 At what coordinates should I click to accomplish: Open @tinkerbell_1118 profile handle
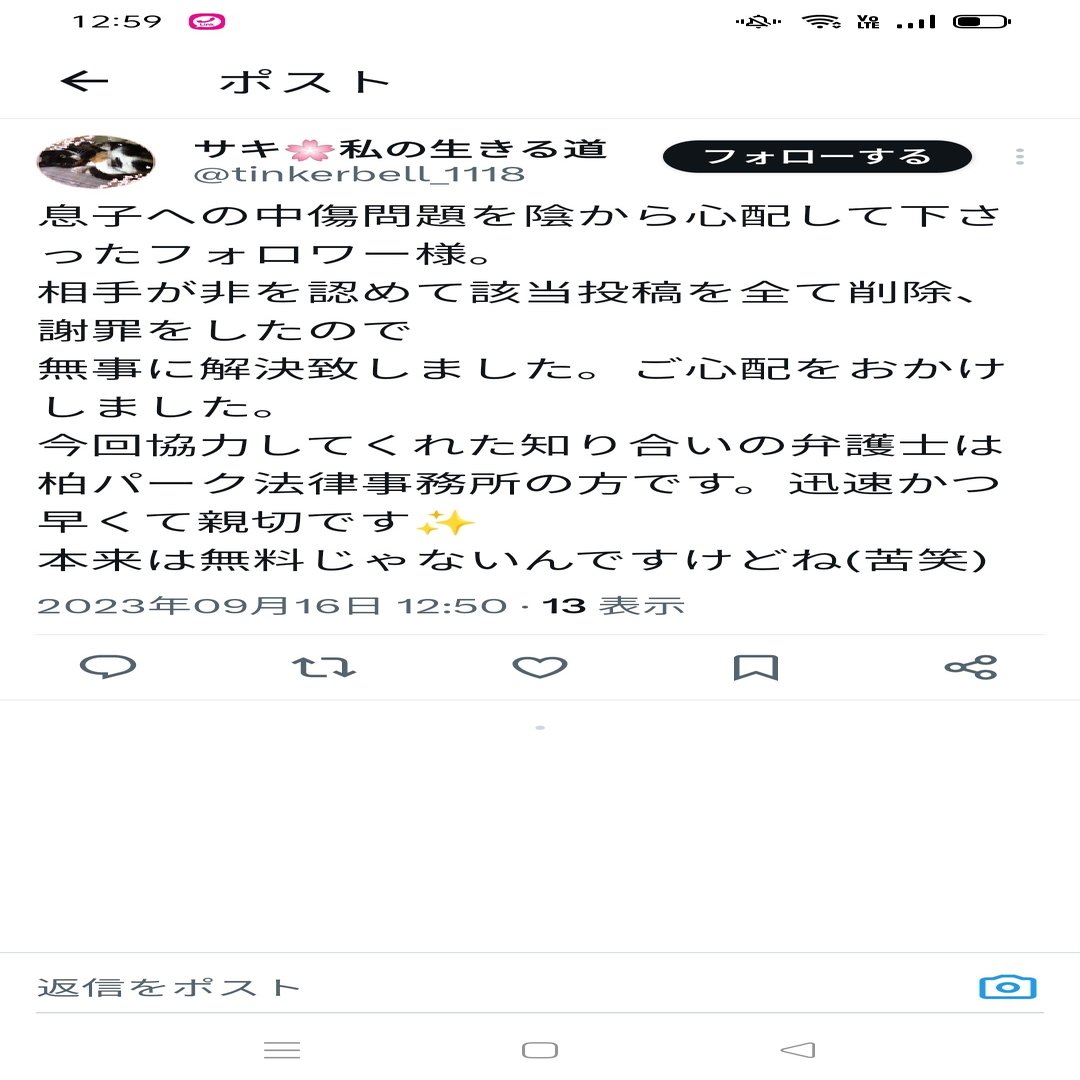tap(358, 174)
